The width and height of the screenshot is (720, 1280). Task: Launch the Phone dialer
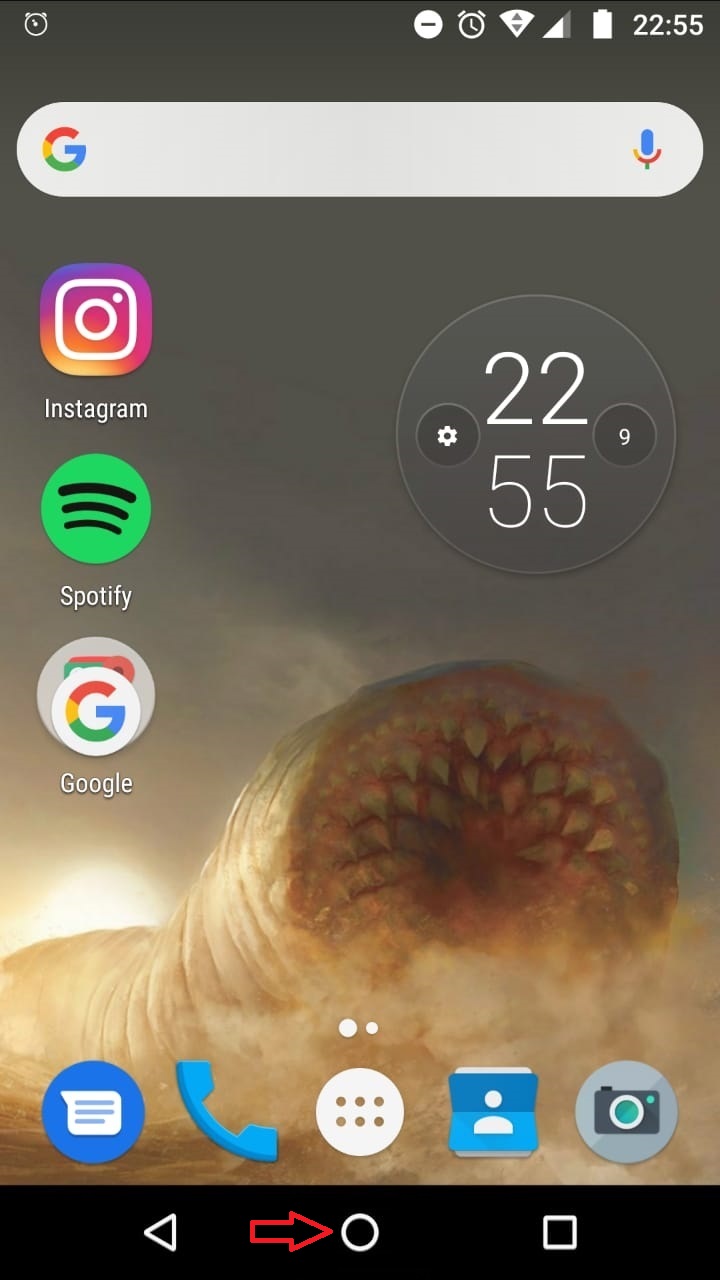(x=225, y=1112)
